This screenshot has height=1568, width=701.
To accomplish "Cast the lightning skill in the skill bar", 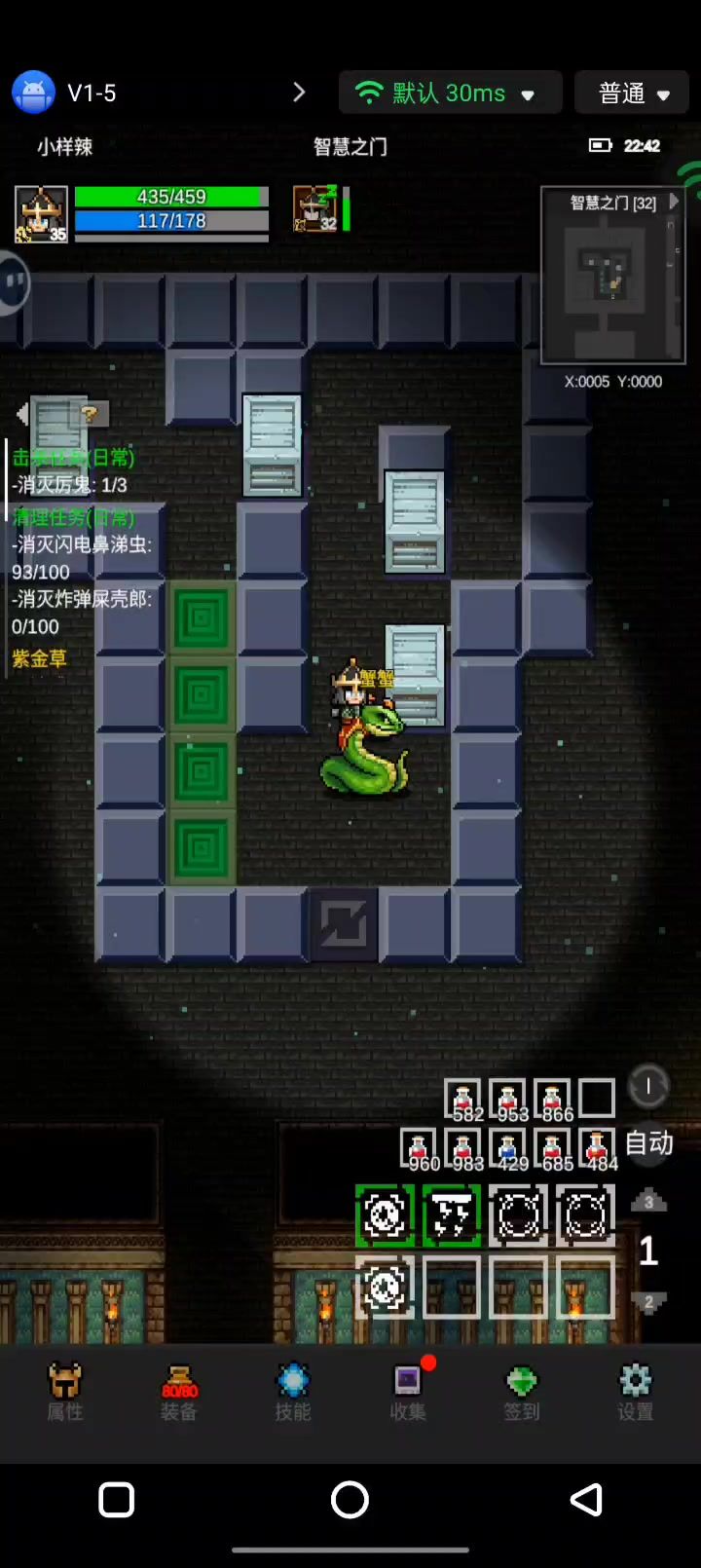I will [x=452, y=1214].
